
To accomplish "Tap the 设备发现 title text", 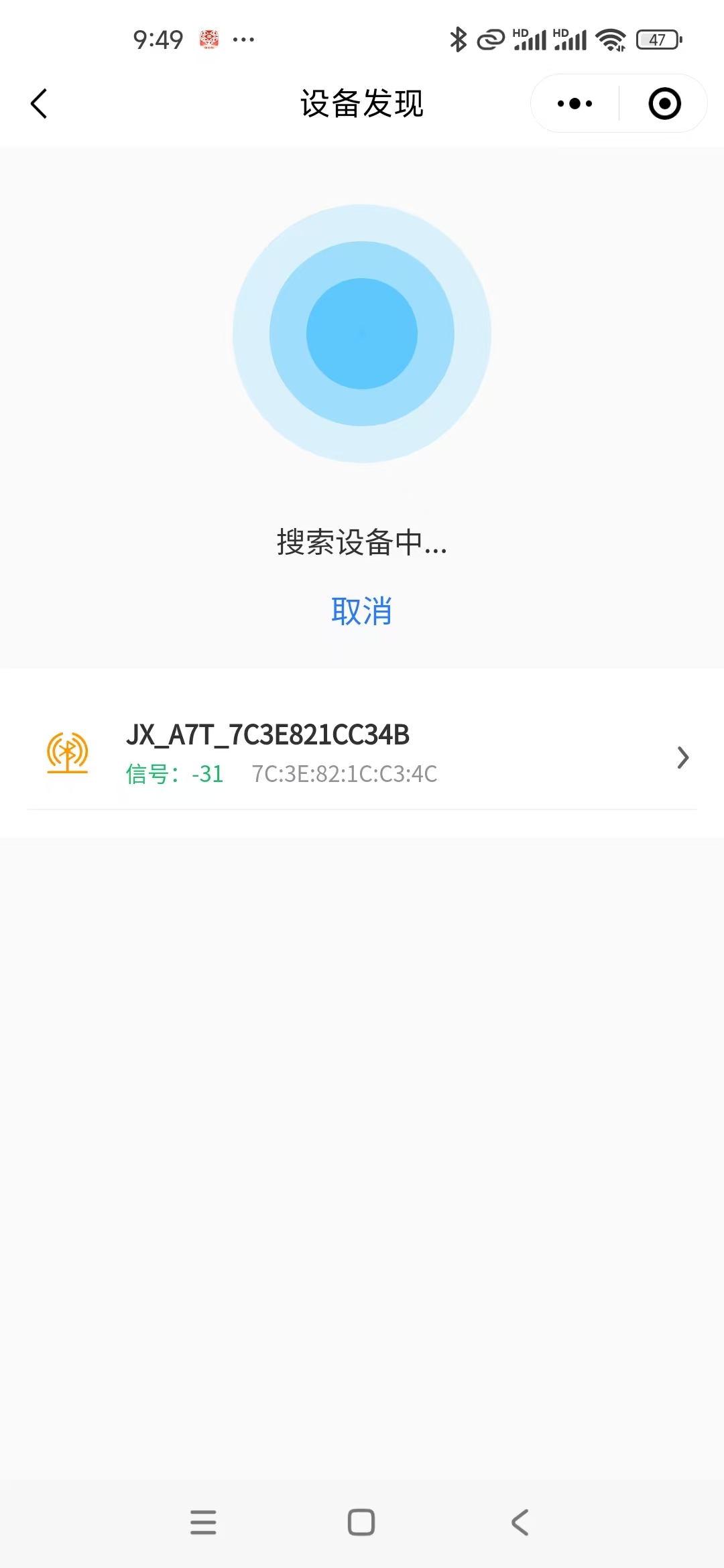I will coord(362,104).
